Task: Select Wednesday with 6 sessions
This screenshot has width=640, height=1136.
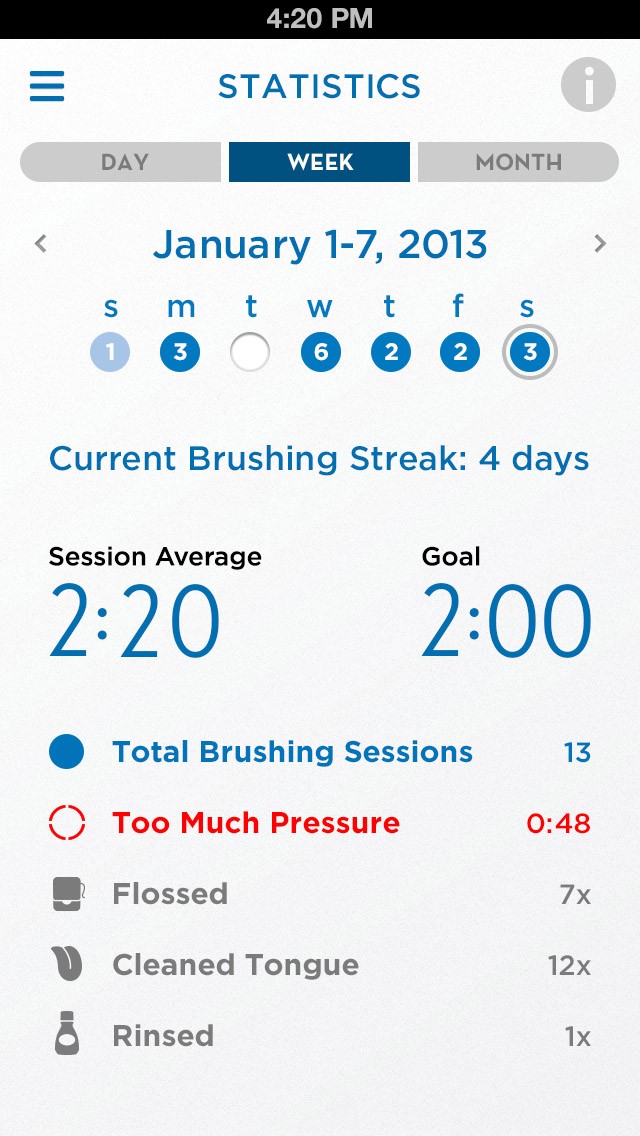Action: pyautogui.click(x=320, y=353)
